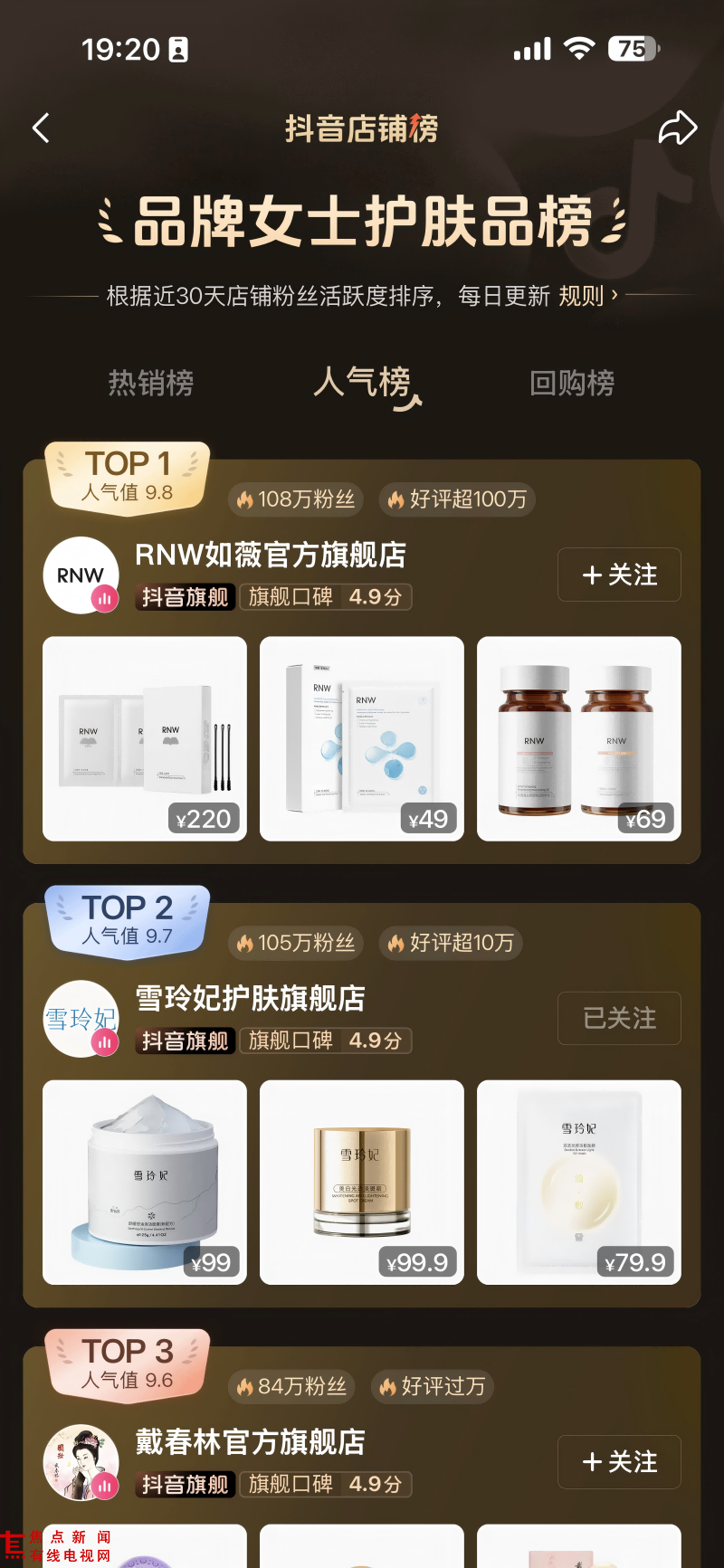Open 戴春林官方旗舰店 store page
This screenshot has width=724, height=1568.
tap(250, 1441)
